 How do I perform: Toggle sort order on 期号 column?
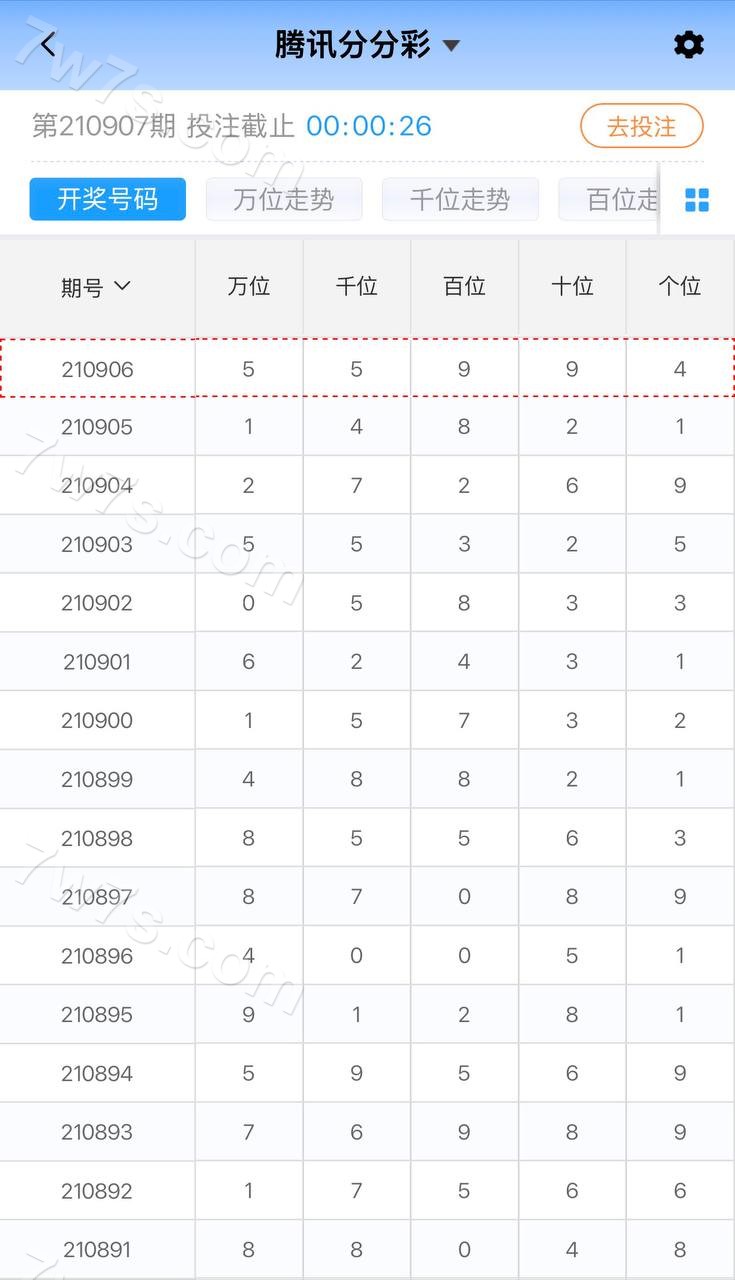(96, 287)
